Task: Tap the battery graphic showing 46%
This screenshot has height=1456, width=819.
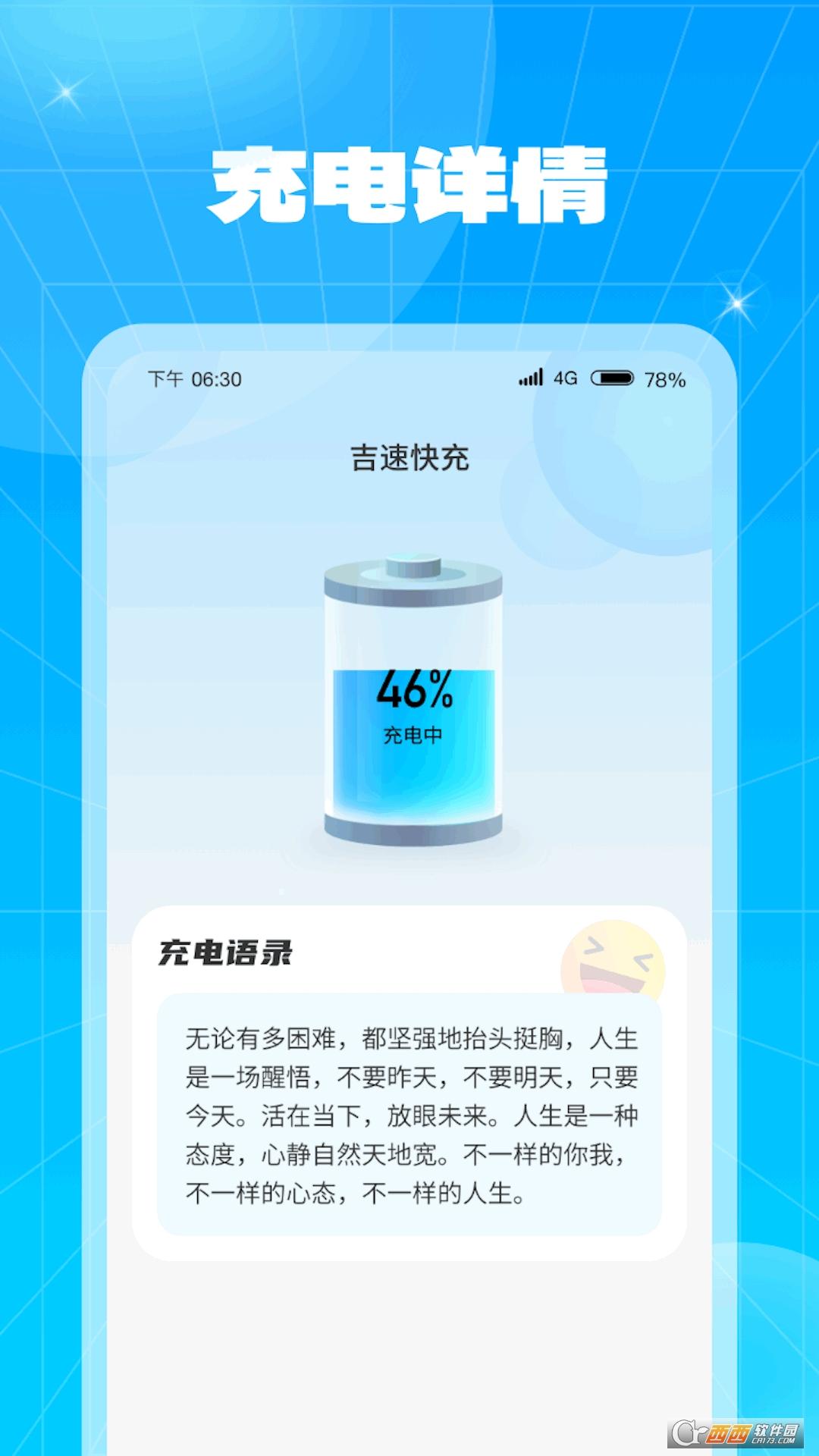Action: point(412,698)
